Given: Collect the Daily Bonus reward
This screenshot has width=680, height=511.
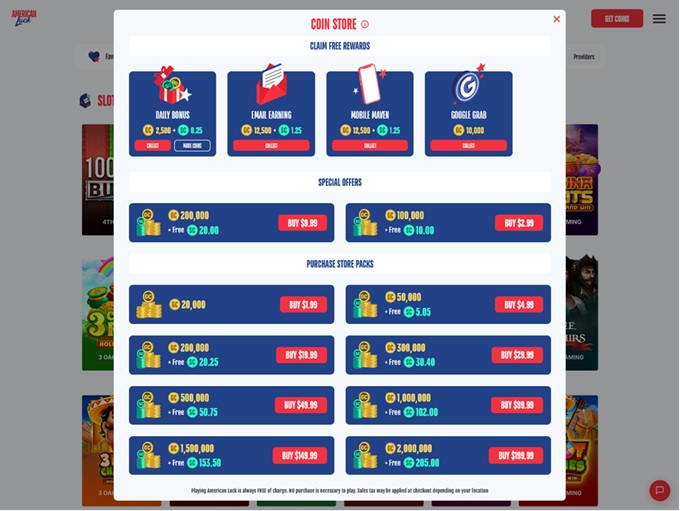Looking at the screenshot, I should 153,146.
